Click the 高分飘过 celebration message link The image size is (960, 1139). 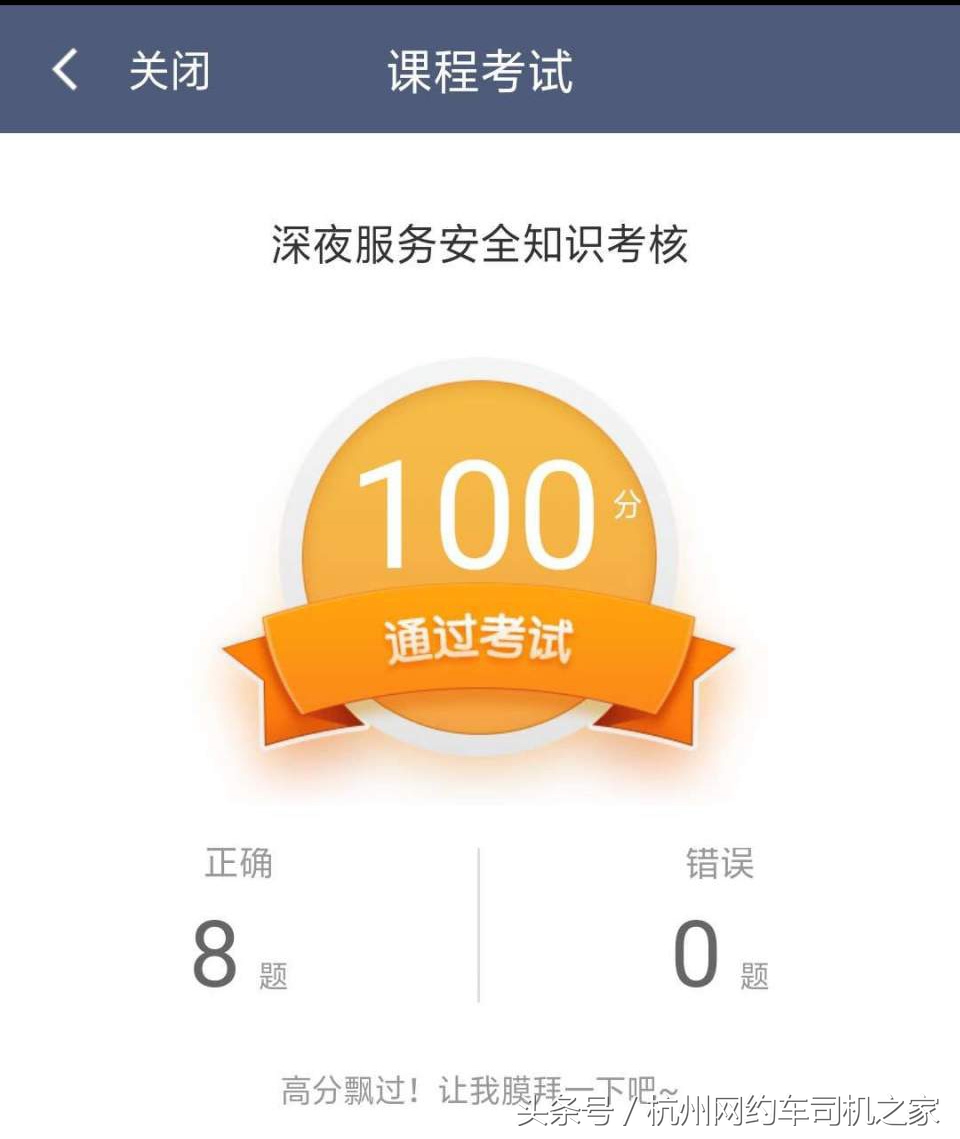coord(478,1090)
